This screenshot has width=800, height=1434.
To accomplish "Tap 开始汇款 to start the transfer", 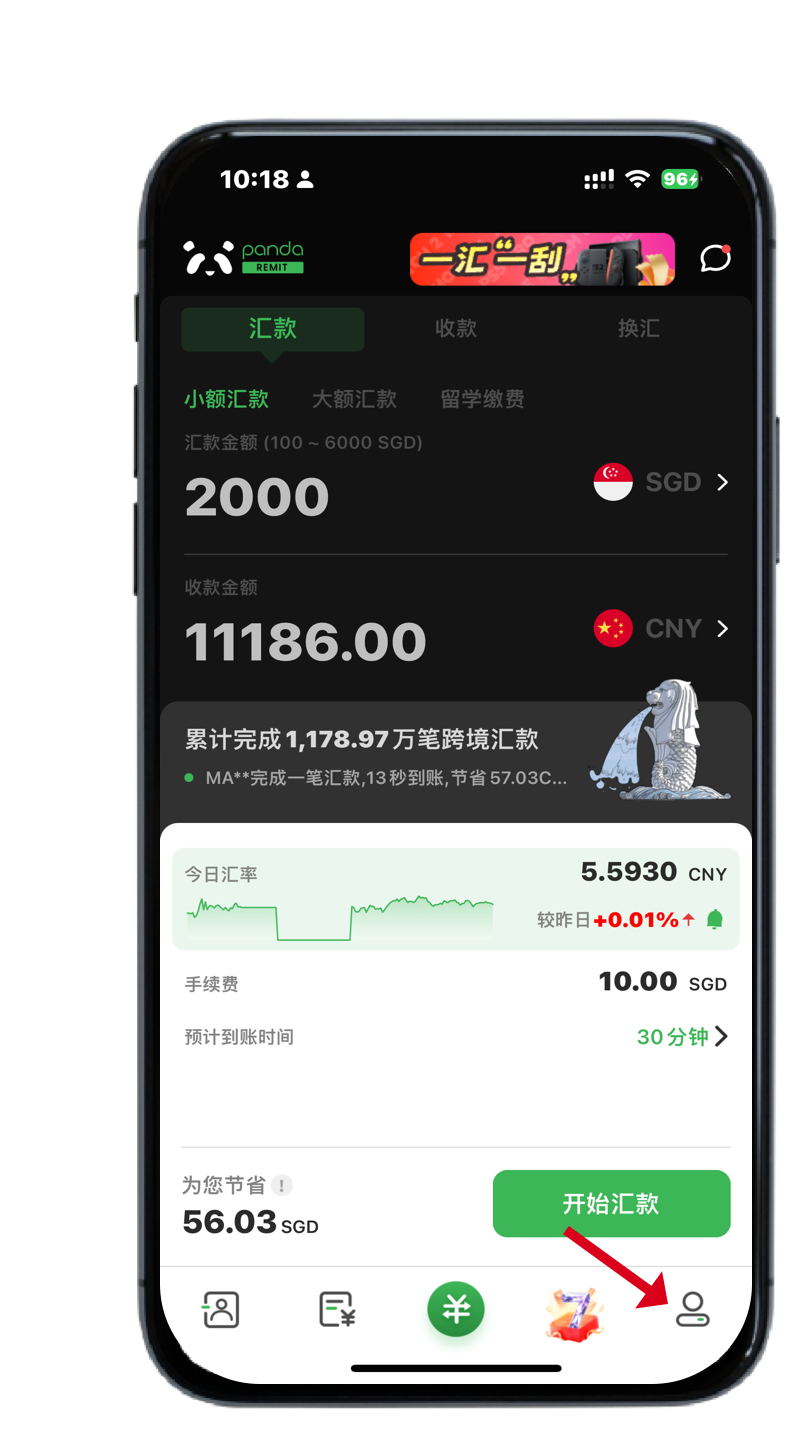I will (x=611, y=1203).
